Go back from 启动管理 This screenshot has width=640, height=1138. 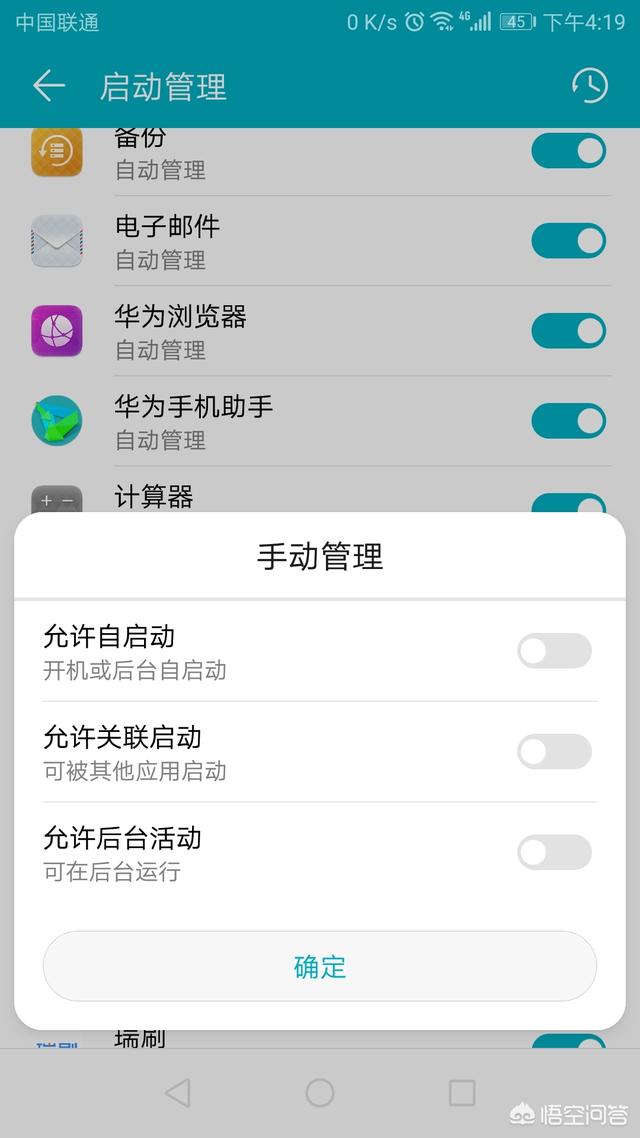[x=49, y=86]
